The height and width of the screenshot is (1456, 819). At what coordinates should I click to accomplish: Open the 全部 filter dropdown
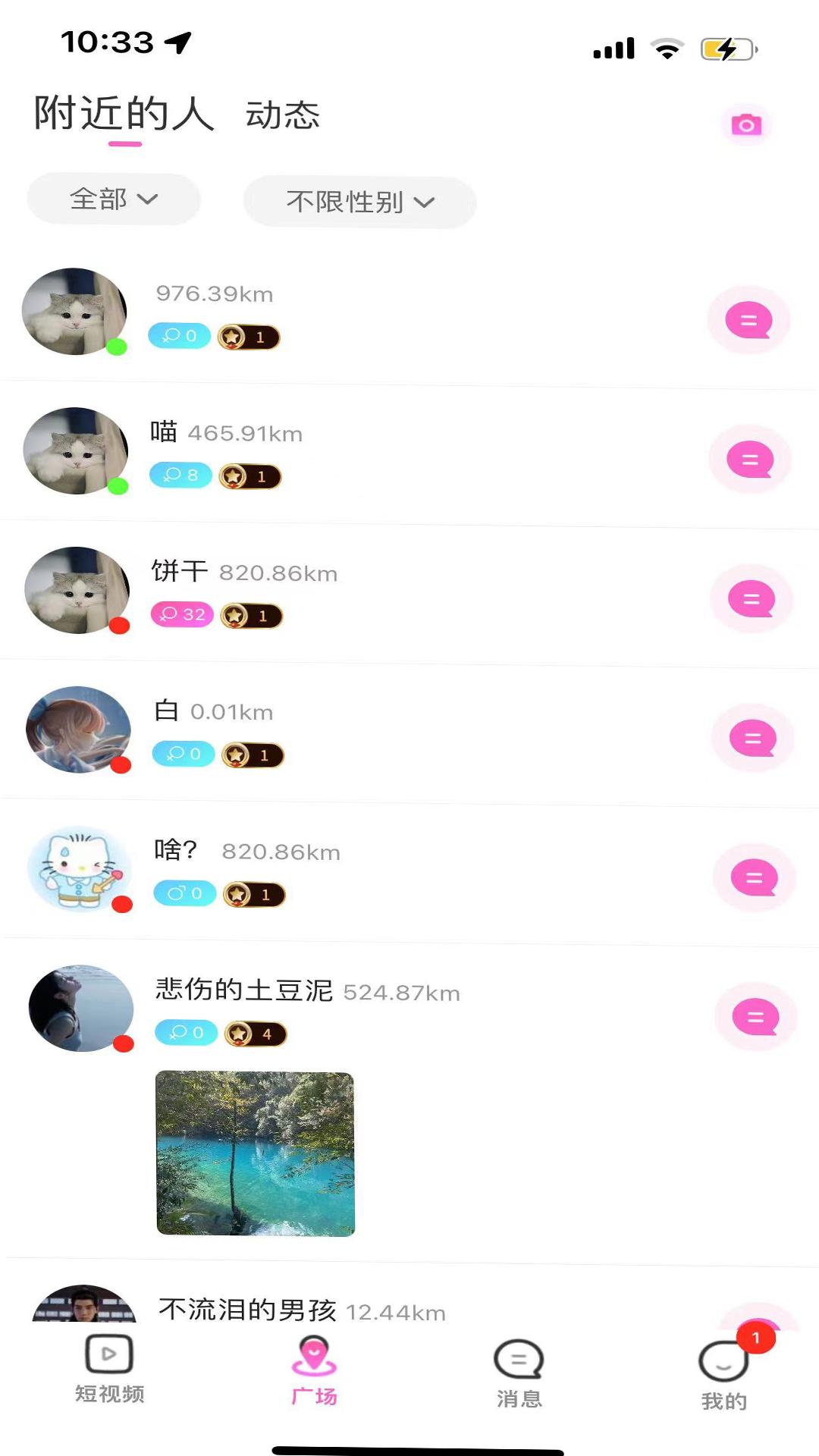coord(112,199)
